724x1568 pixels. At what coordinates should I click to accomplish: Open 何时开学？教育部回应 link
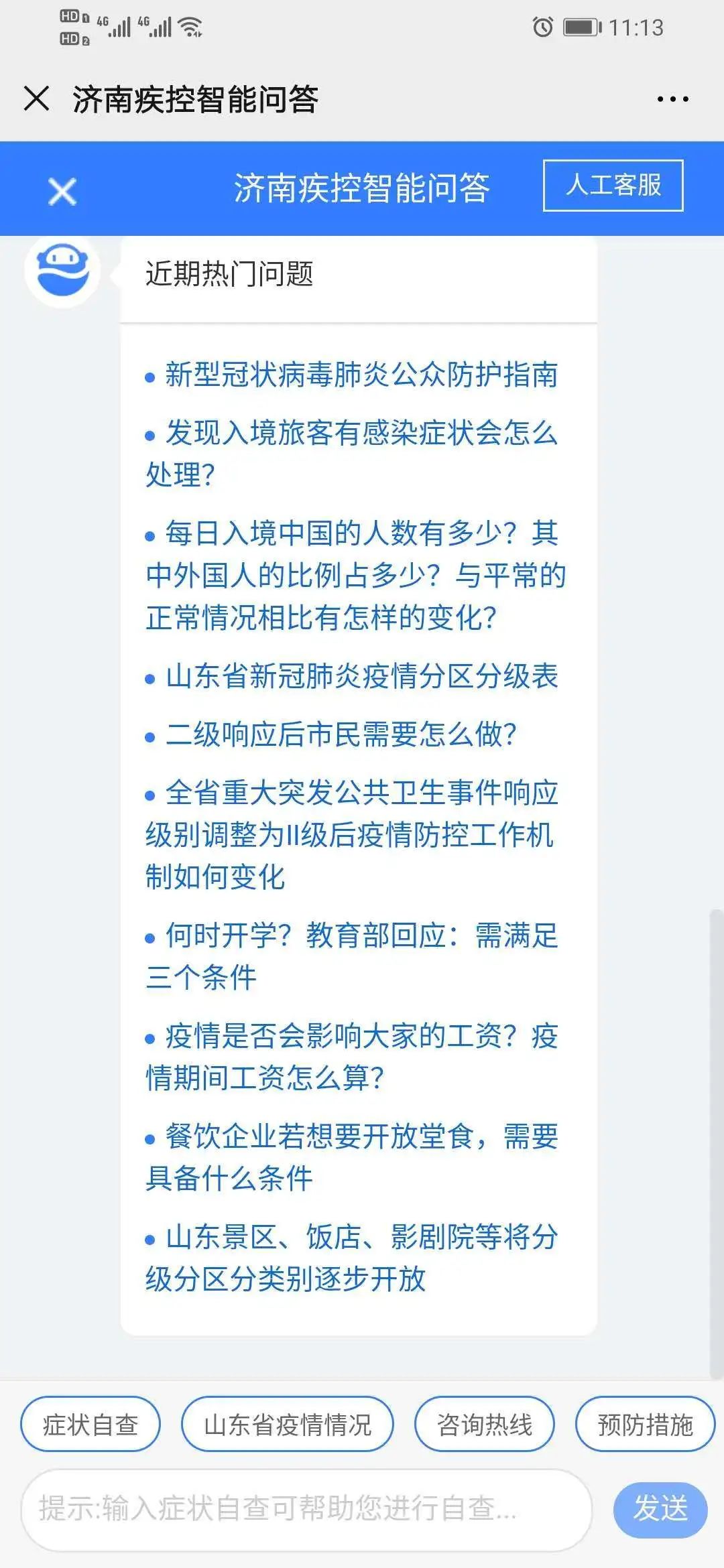pyautogui.click(x=353, y=956)
